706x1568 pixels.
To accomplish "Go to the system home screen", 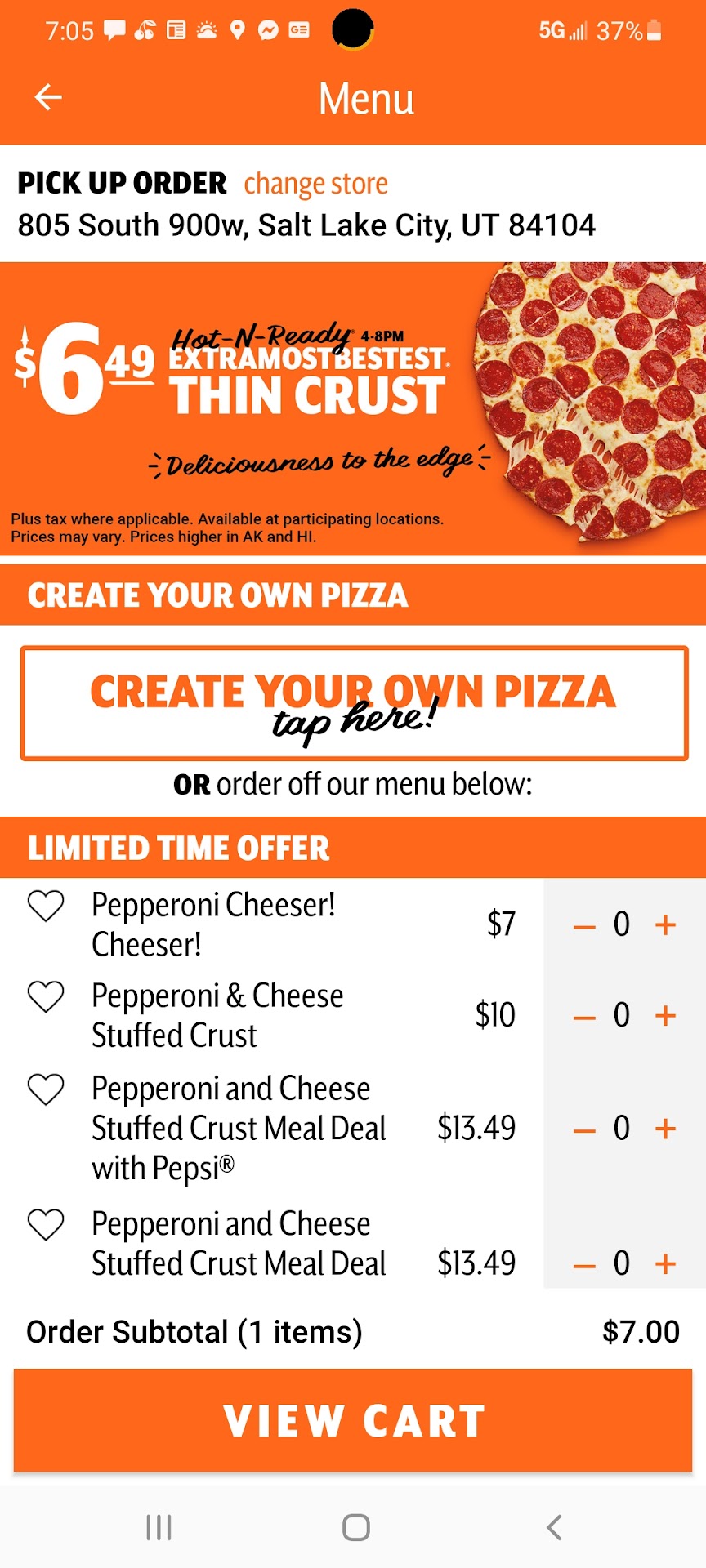I will pyautogui.click(x=355, y=1527).
